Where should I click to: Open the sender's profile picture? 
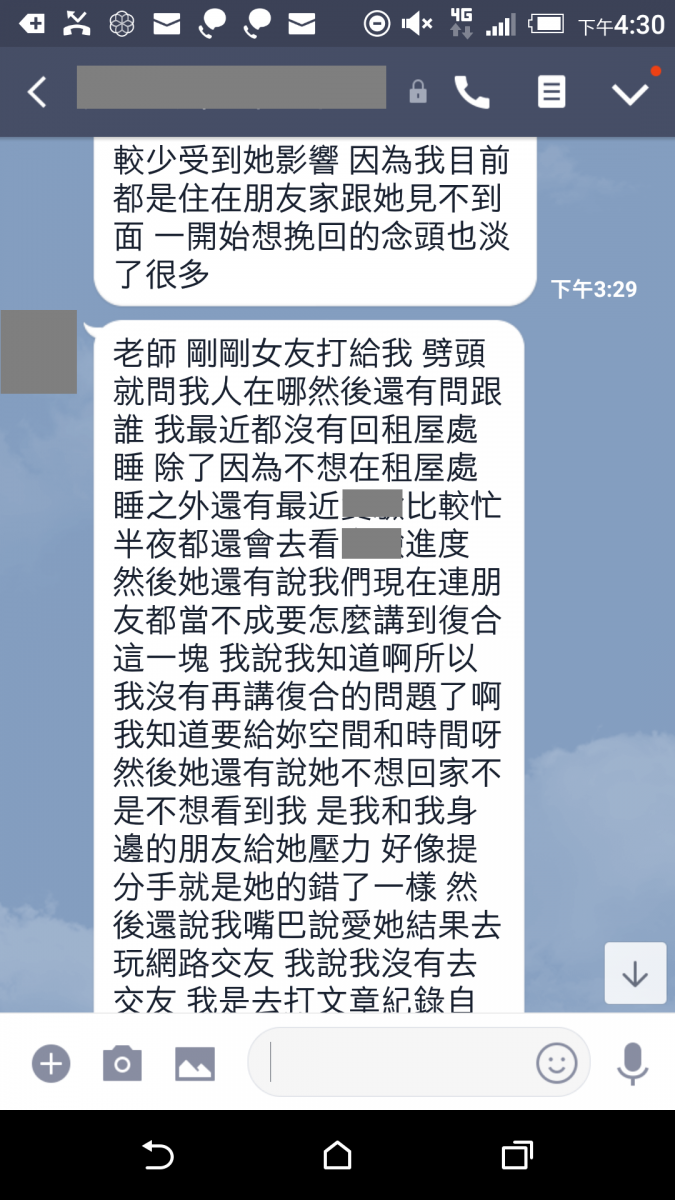point(39,351)
